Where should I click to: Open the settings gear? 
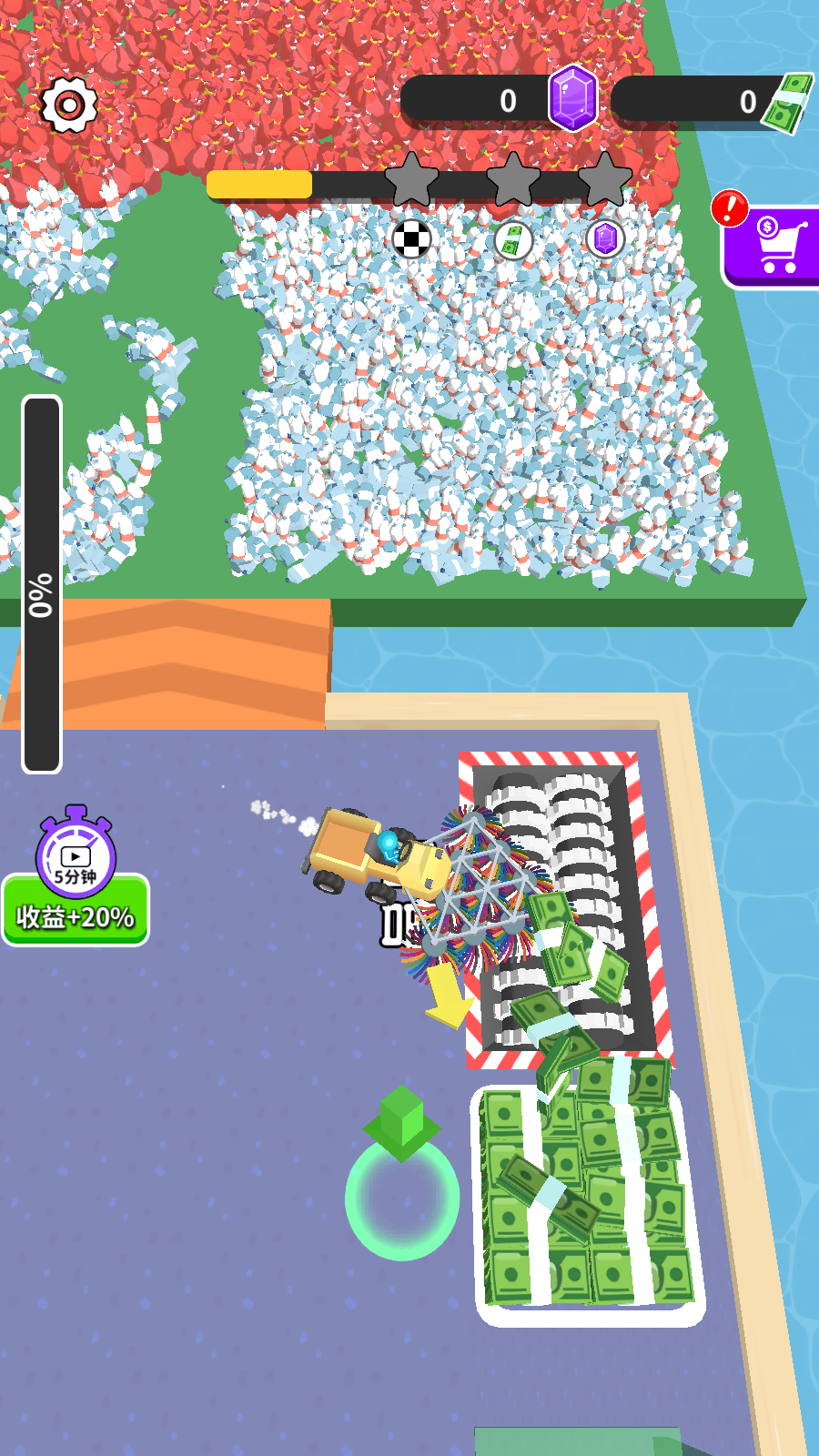[69, 106]
